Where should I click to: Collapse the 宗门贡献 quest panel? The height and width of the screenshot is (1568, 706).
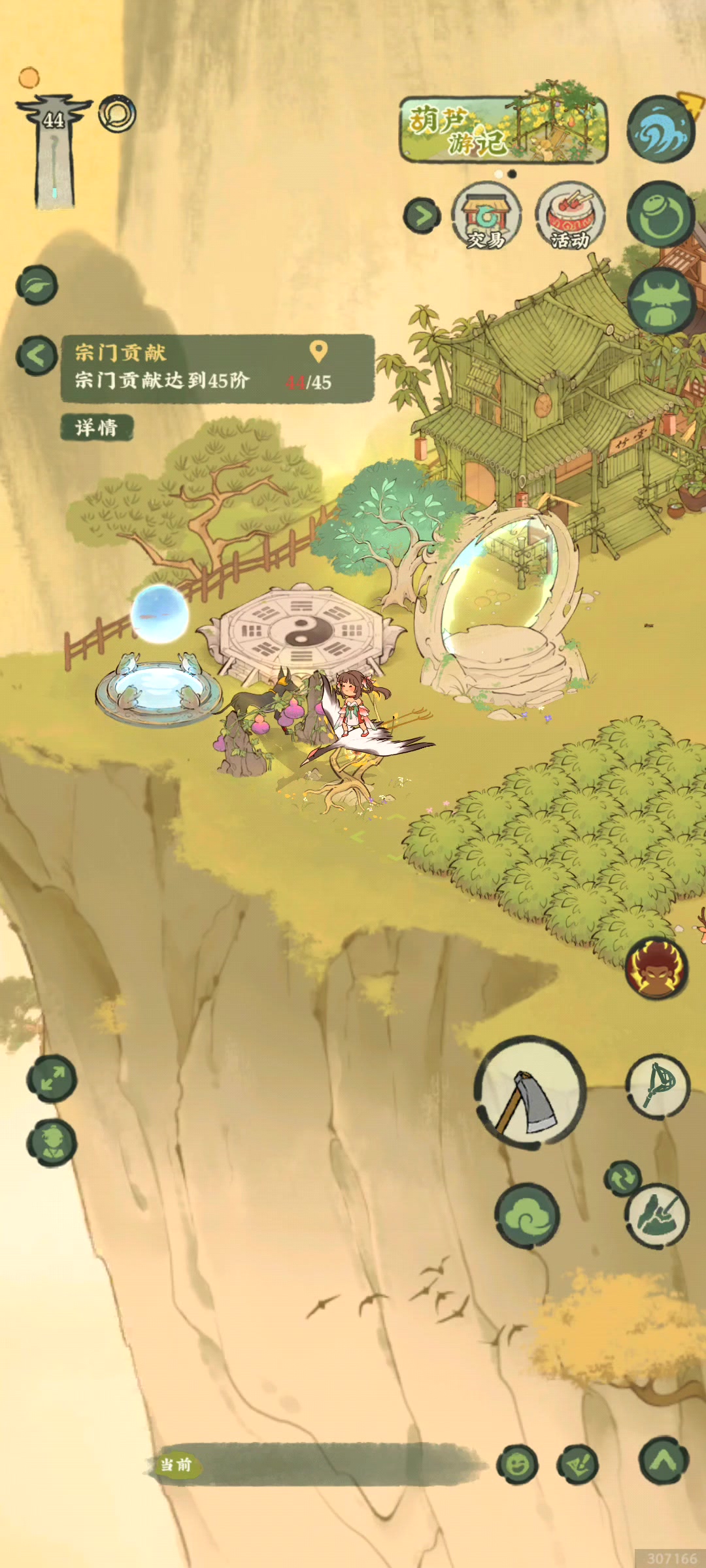point(37,355)
